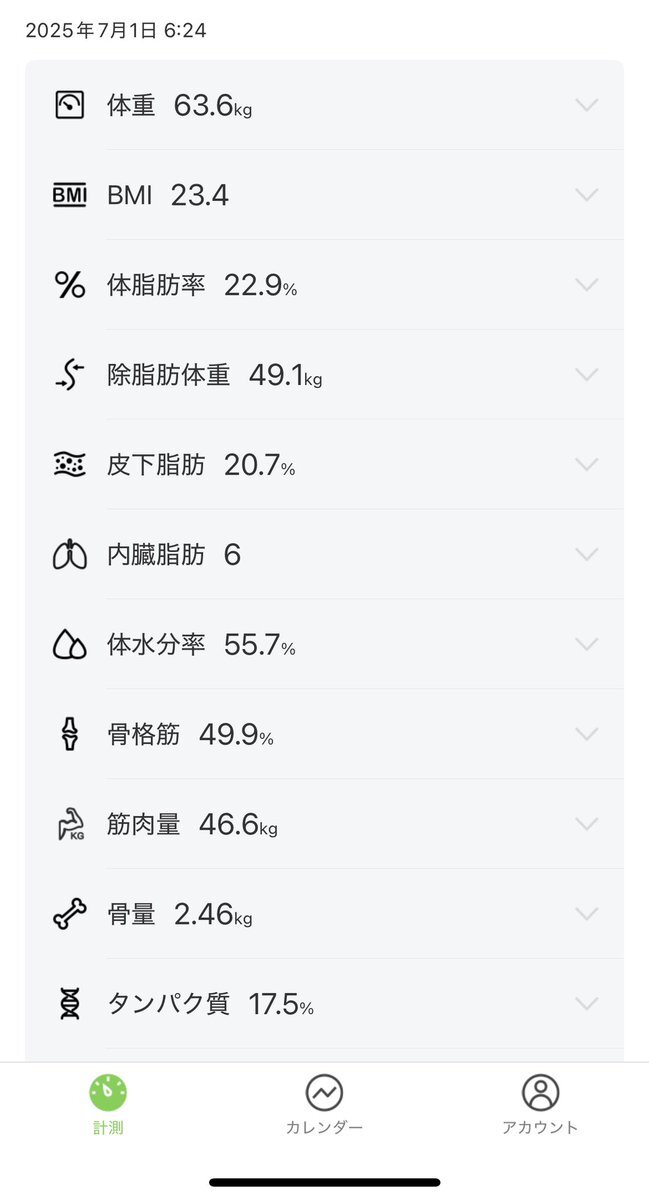Viewport: 649px width, 1200px height.
Task: Open the 除脂肪体重 row details
Action: pos(324,375)
